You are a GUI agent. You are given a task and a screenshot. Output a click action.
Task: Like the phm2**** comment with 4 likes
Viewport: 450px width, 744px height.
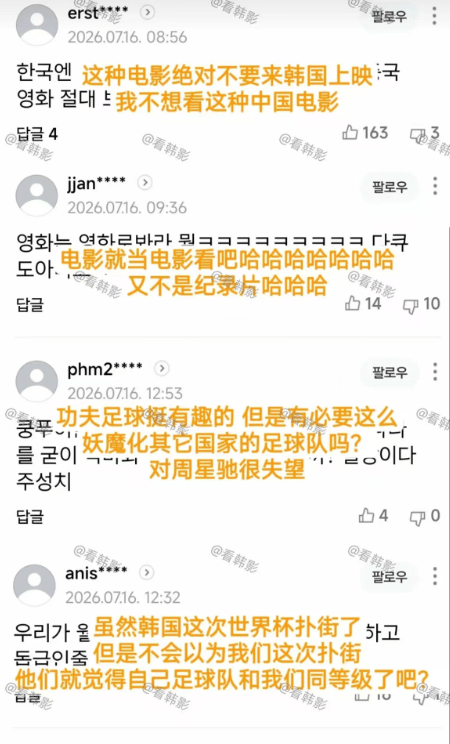(x=366, y=515)
